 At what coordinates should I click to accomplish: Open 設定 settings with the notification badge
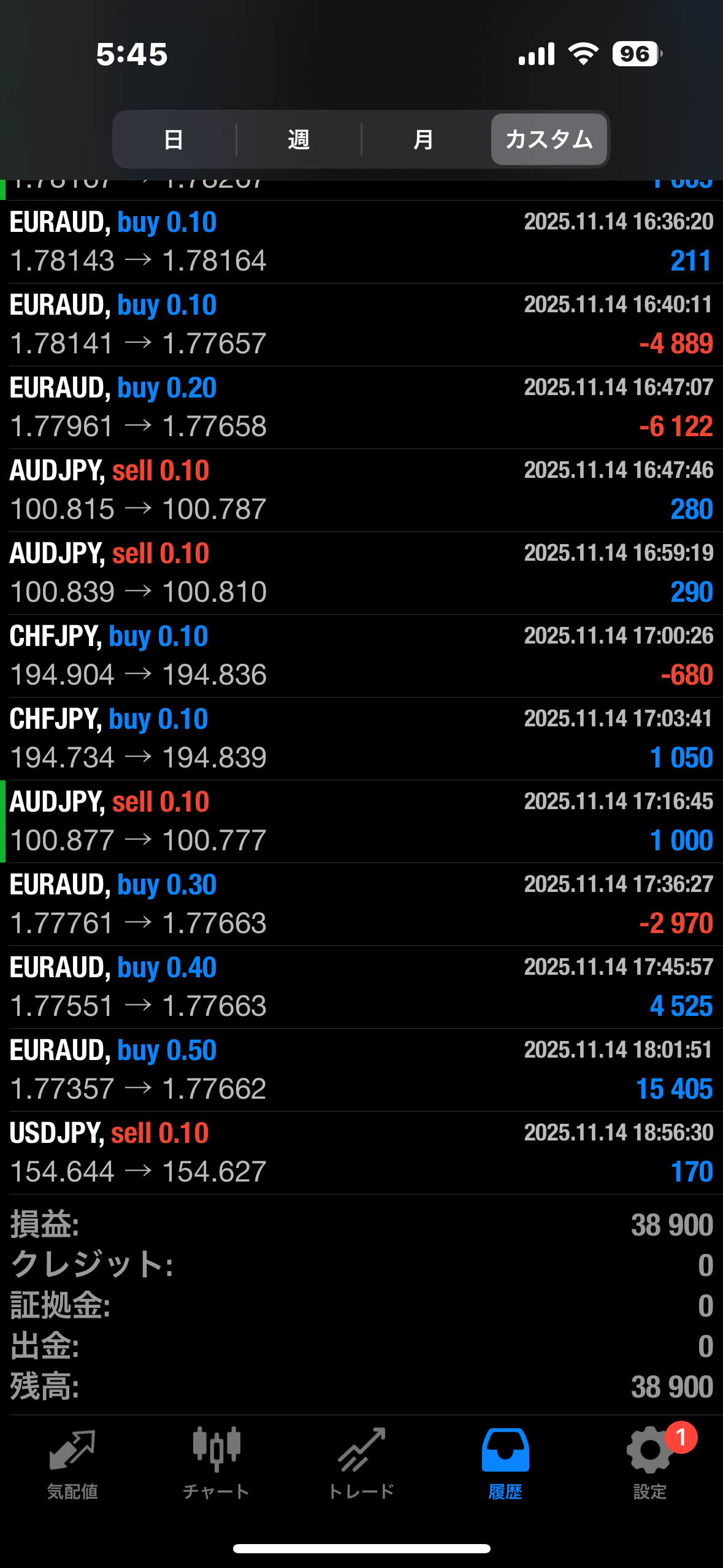(x=650, y=1463)
